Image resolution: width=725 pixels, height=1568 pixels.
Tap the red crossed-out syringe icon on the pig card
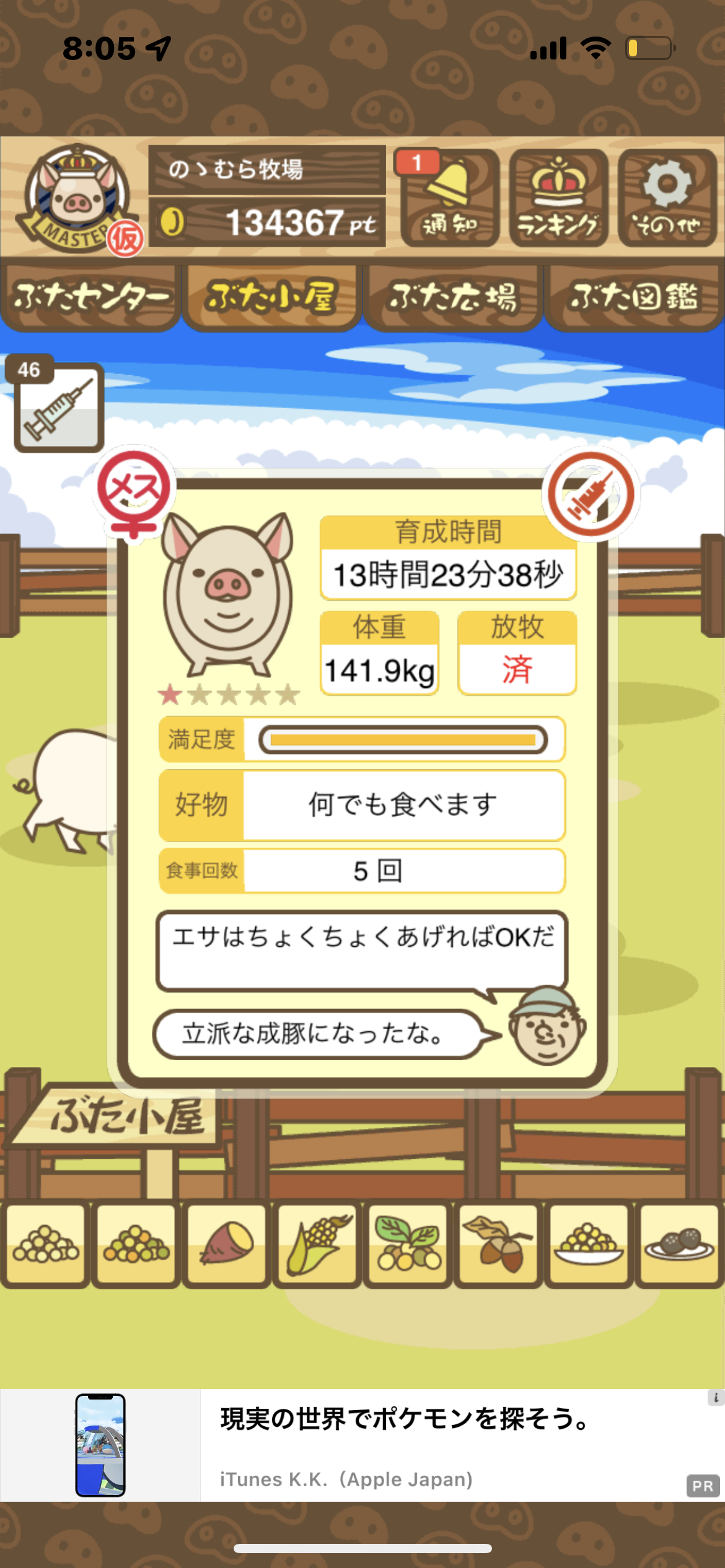[x=591, y=494]
